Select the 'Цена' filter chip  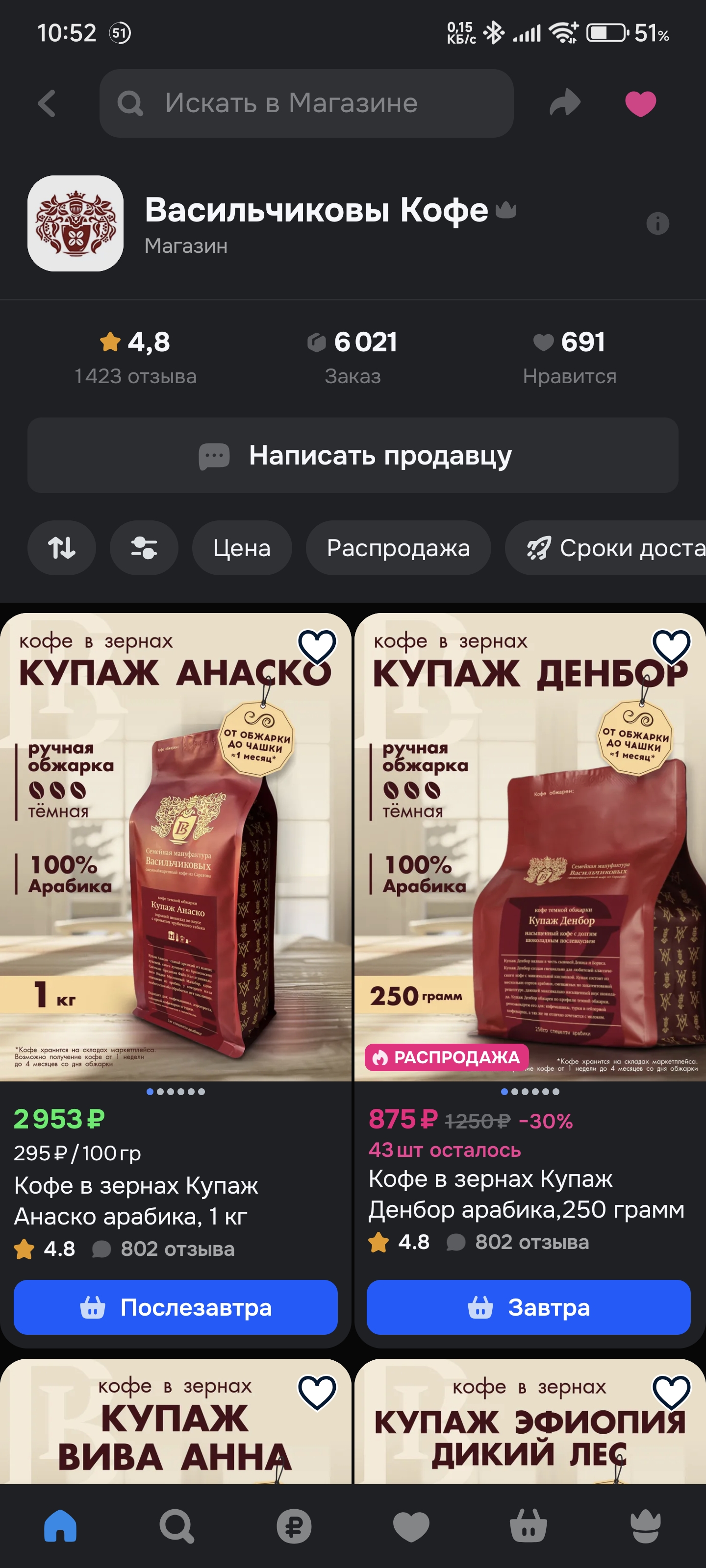[242, 548]
